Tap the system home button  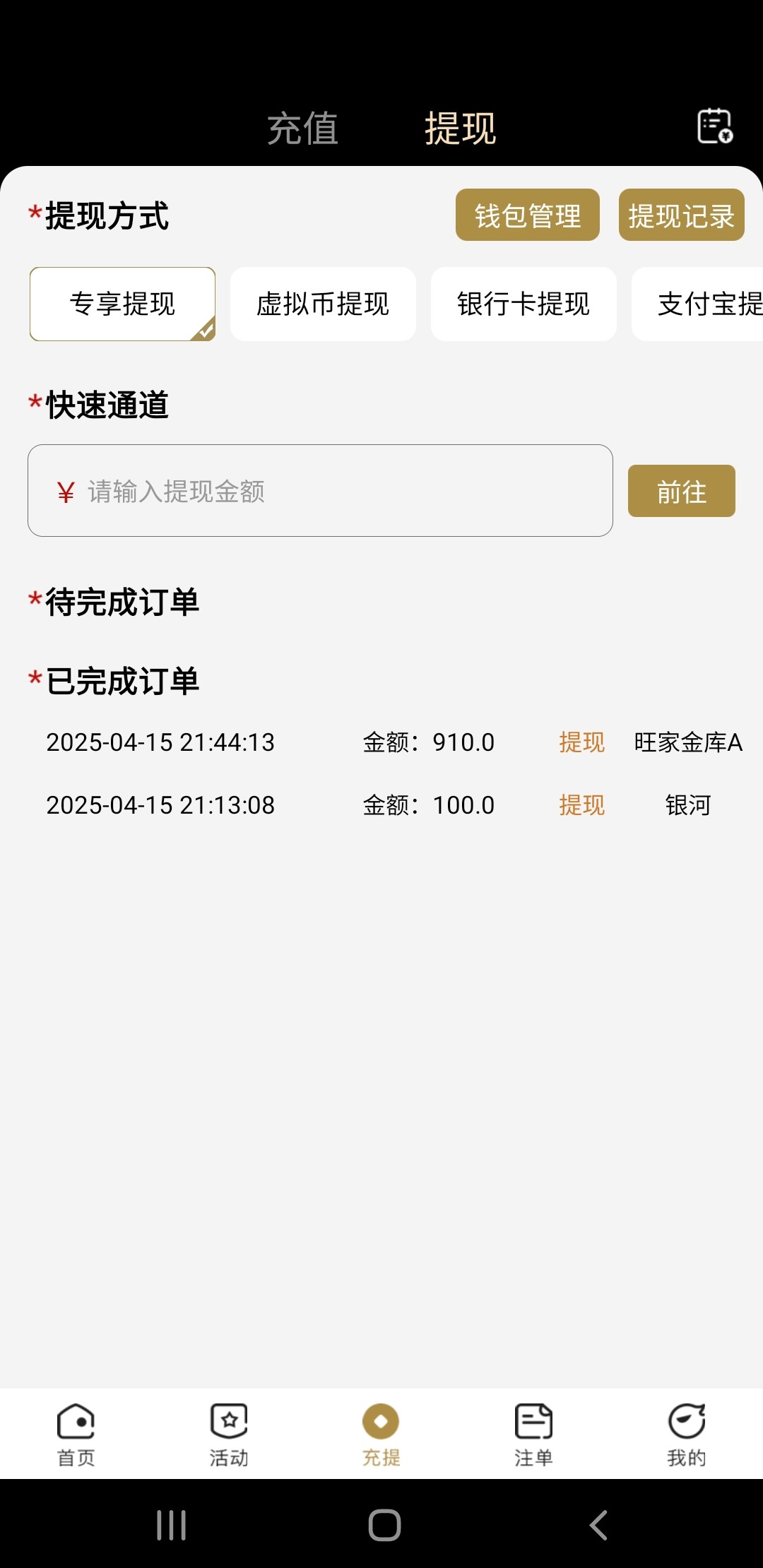pyautogui.click(x=384, y=1525)
